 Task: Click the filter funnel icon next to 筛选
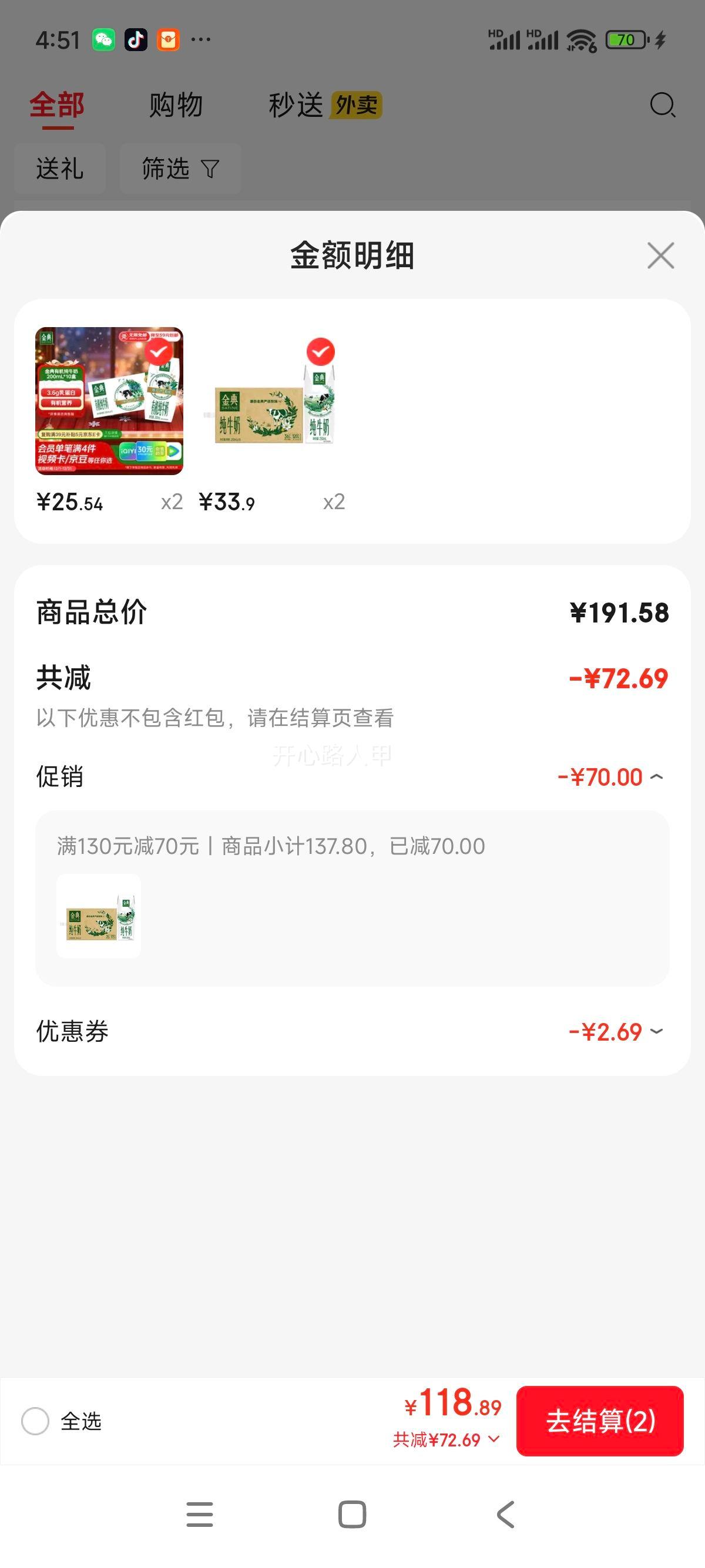click(211, 169)
